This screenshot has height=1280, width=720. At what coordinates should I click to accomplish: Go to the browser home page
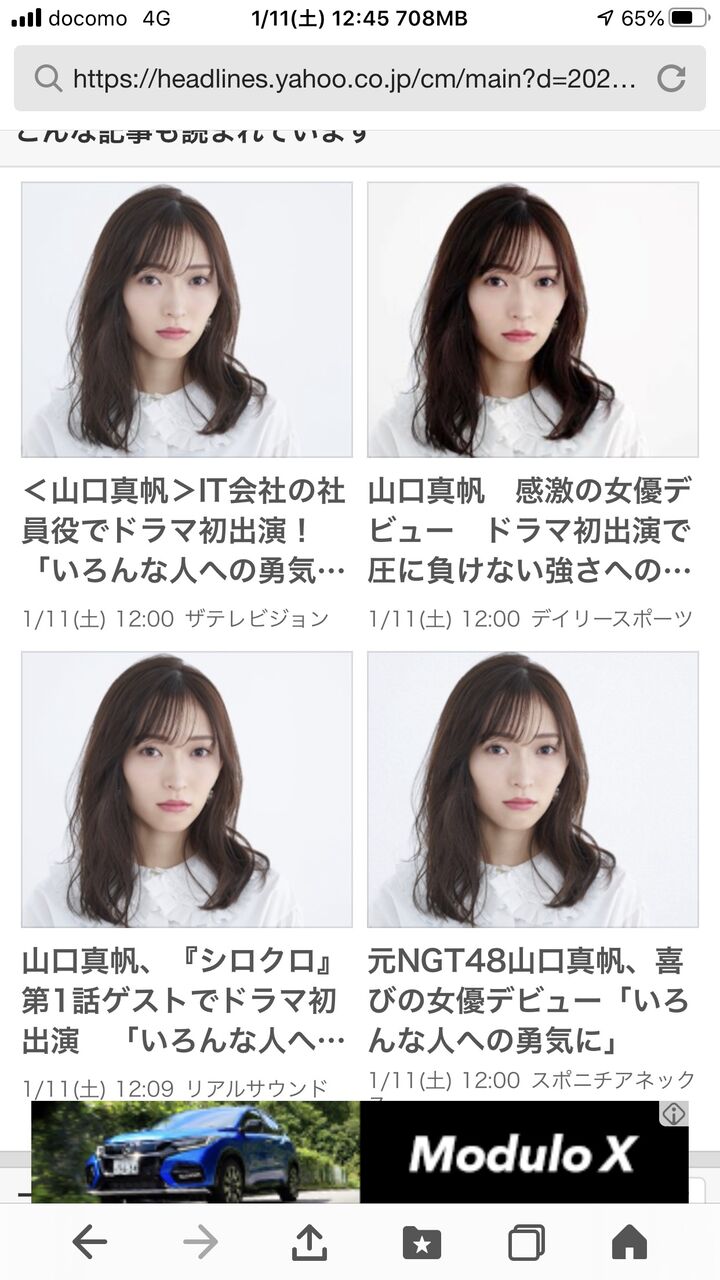(x=630, y=1242)
